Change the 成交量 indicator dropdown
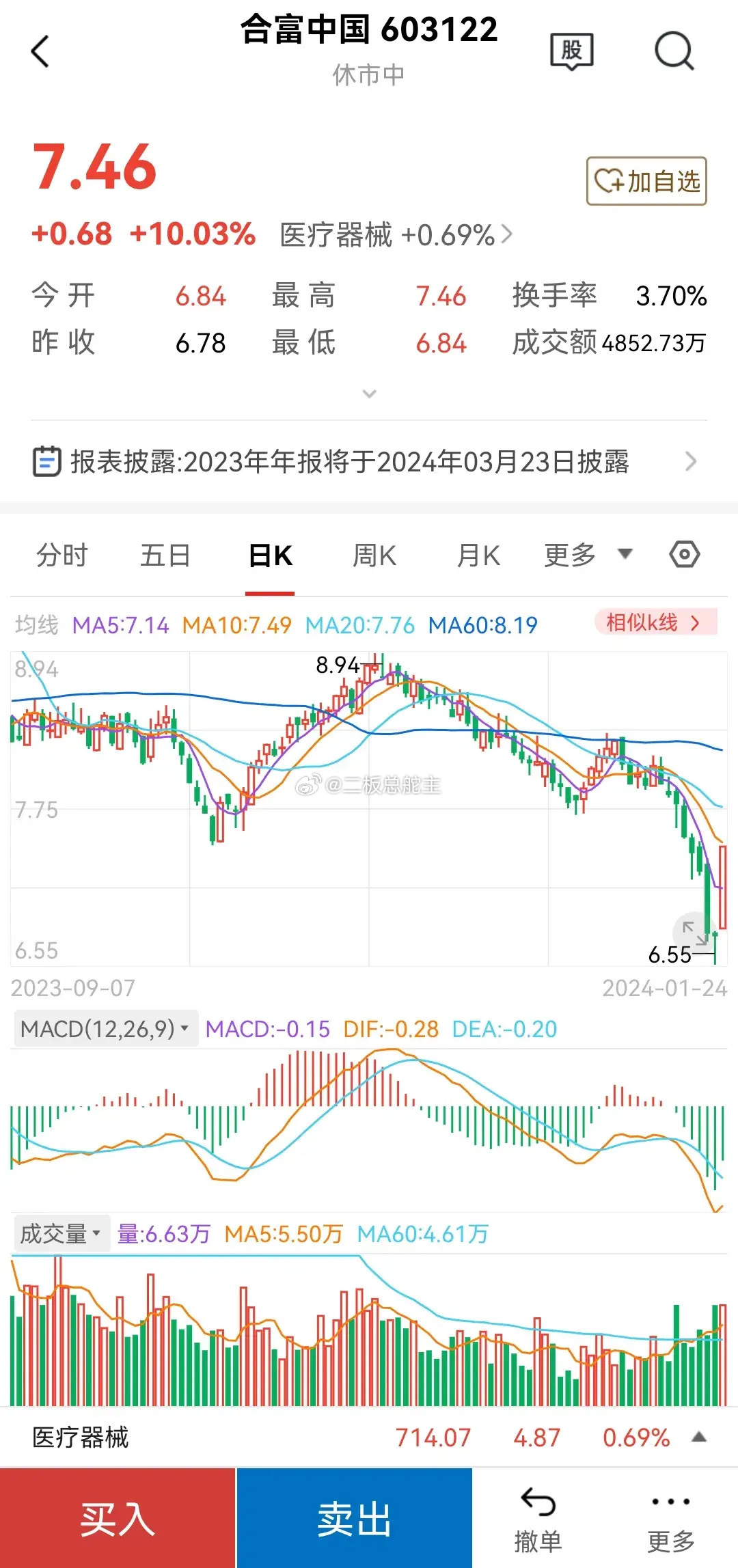Image resolution: width=738 pixels, height=1568 pixels. pos(61,1234)
